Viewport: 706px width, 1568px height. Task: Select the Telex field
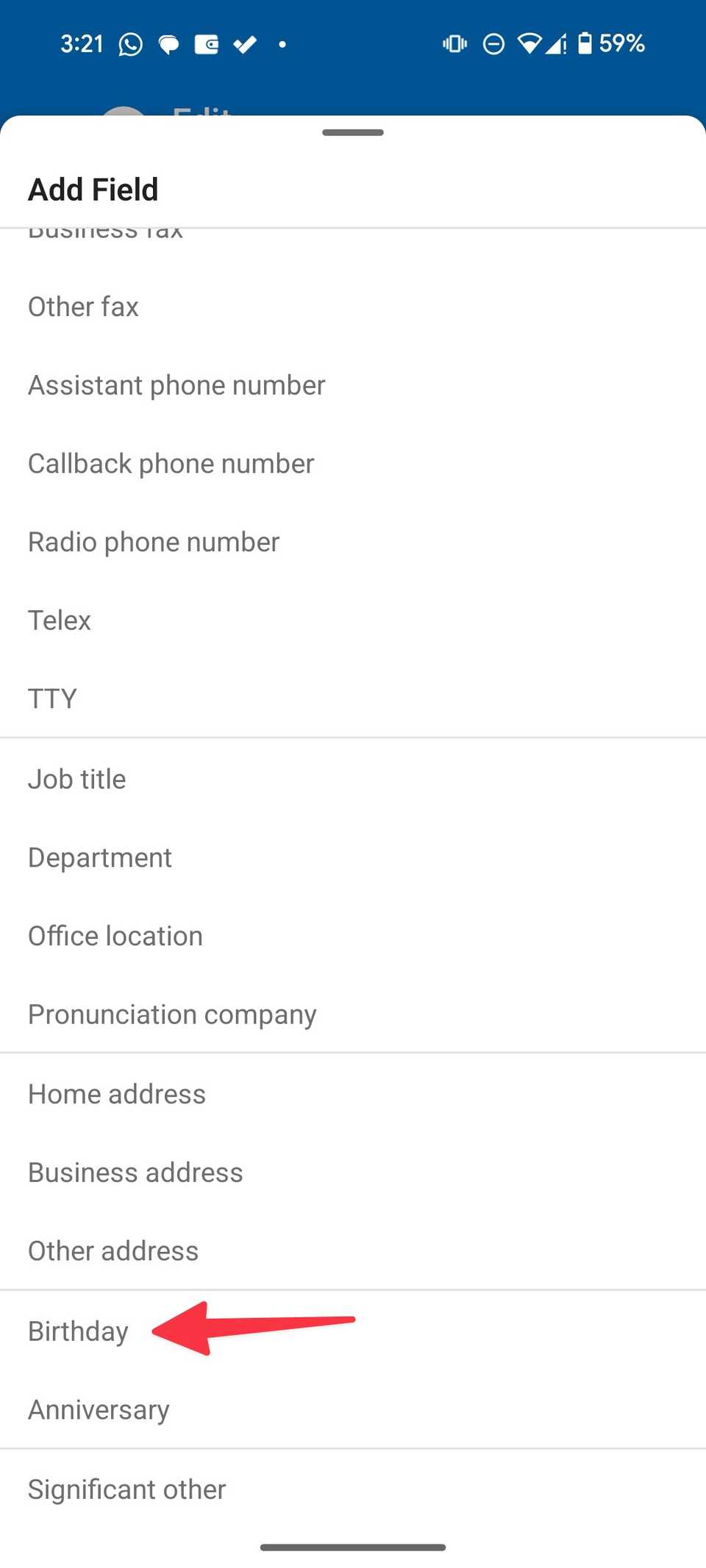coord(60,620)
